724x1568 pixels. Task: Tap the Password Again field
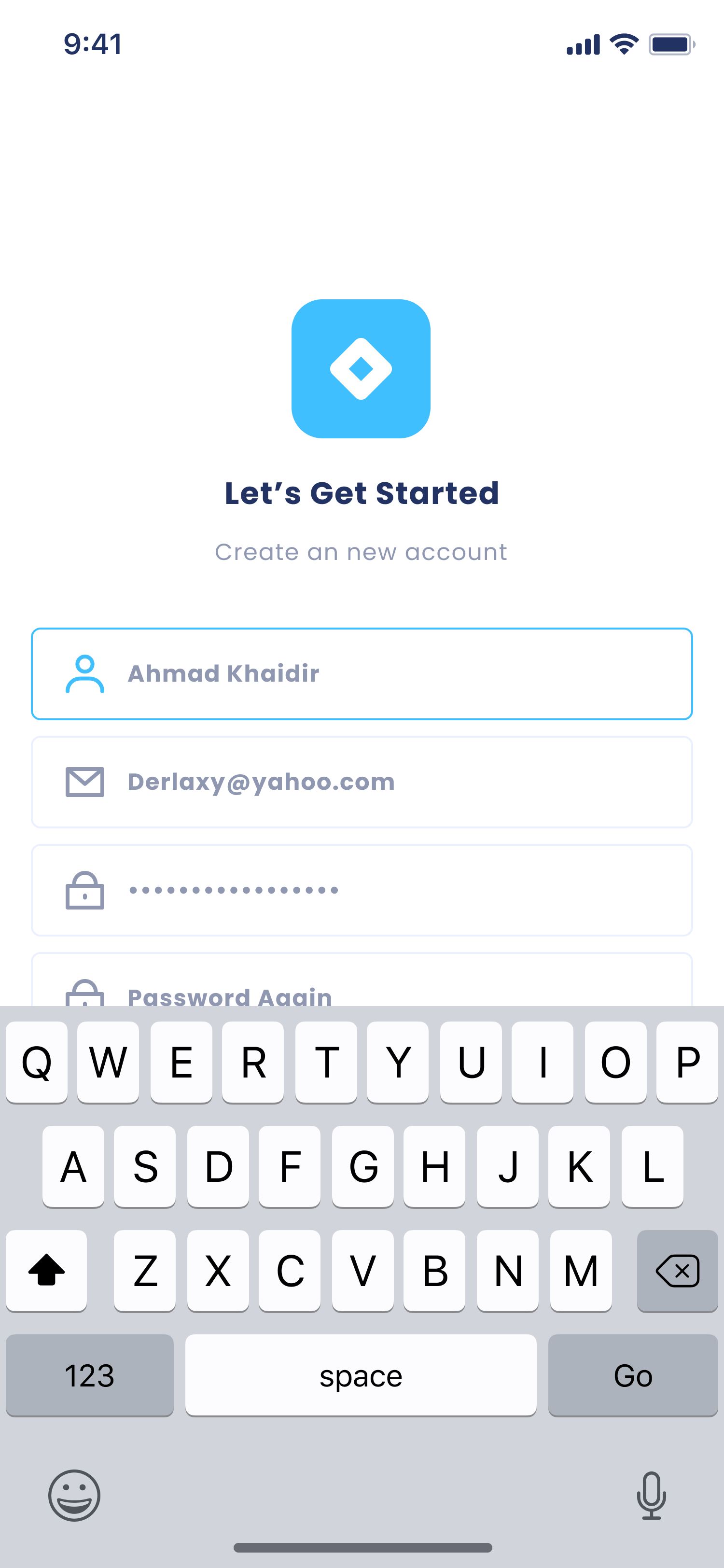coord(362,987)
